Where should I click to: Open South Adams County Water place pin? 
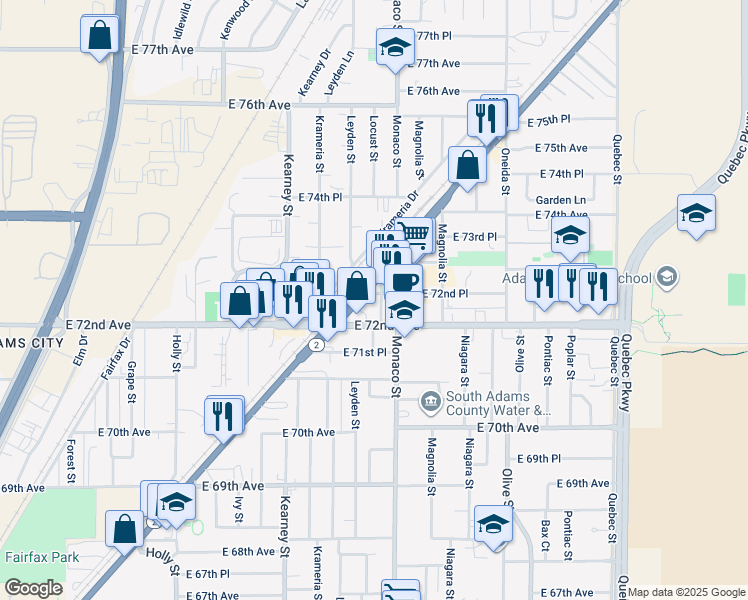tap(430, 402)
